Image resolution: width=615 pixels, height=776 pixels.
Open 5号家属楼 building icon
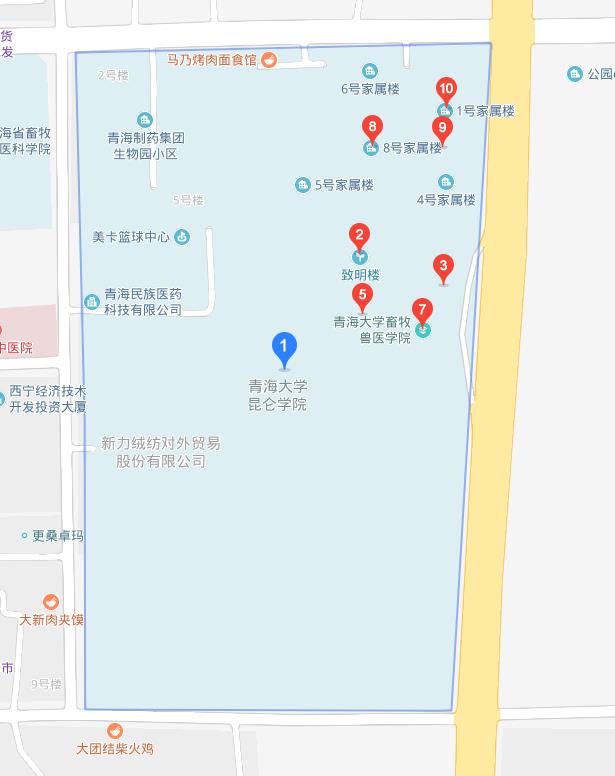(302, 185)
